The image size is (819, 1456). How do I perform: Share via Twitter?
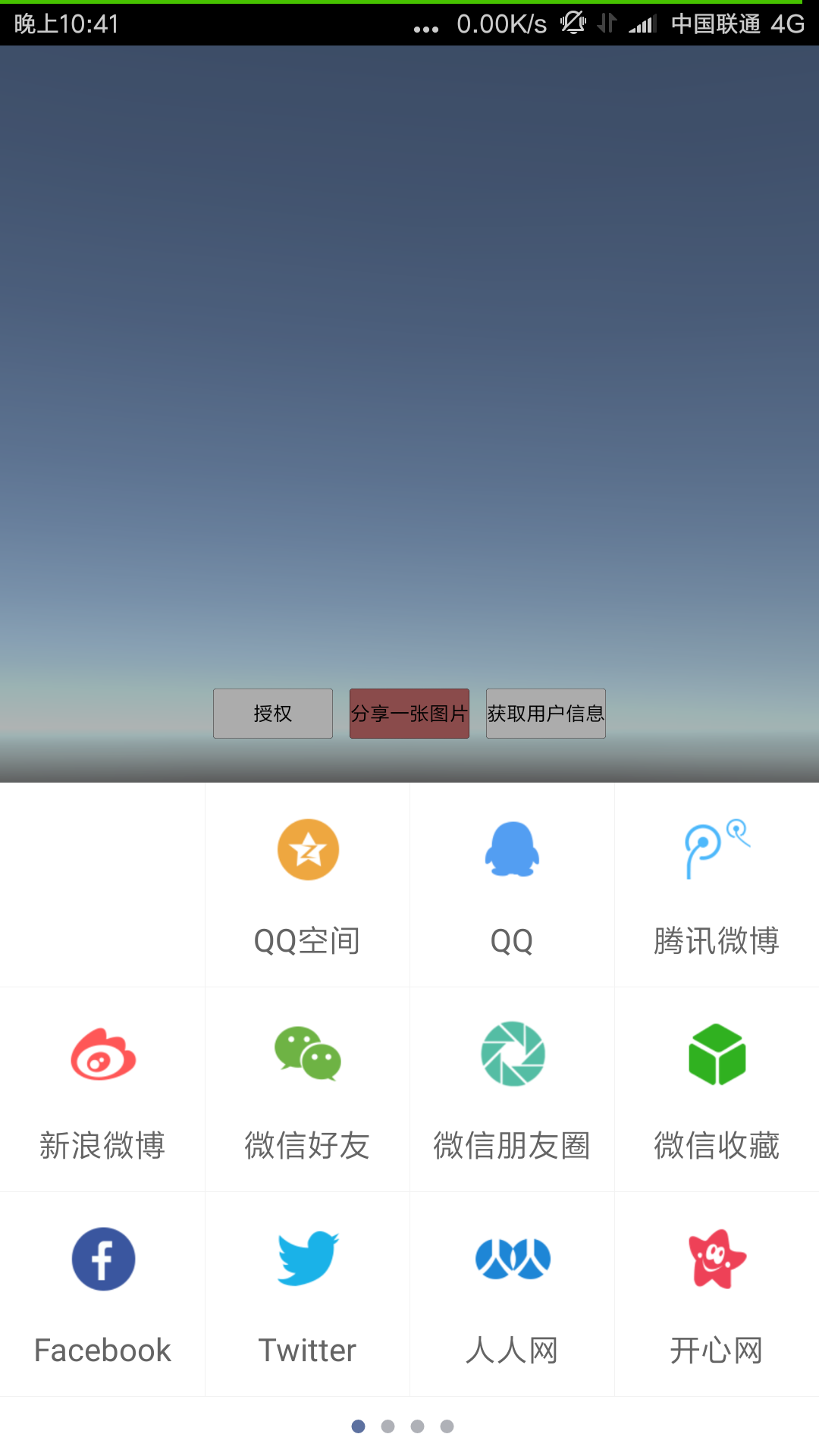307,1294
